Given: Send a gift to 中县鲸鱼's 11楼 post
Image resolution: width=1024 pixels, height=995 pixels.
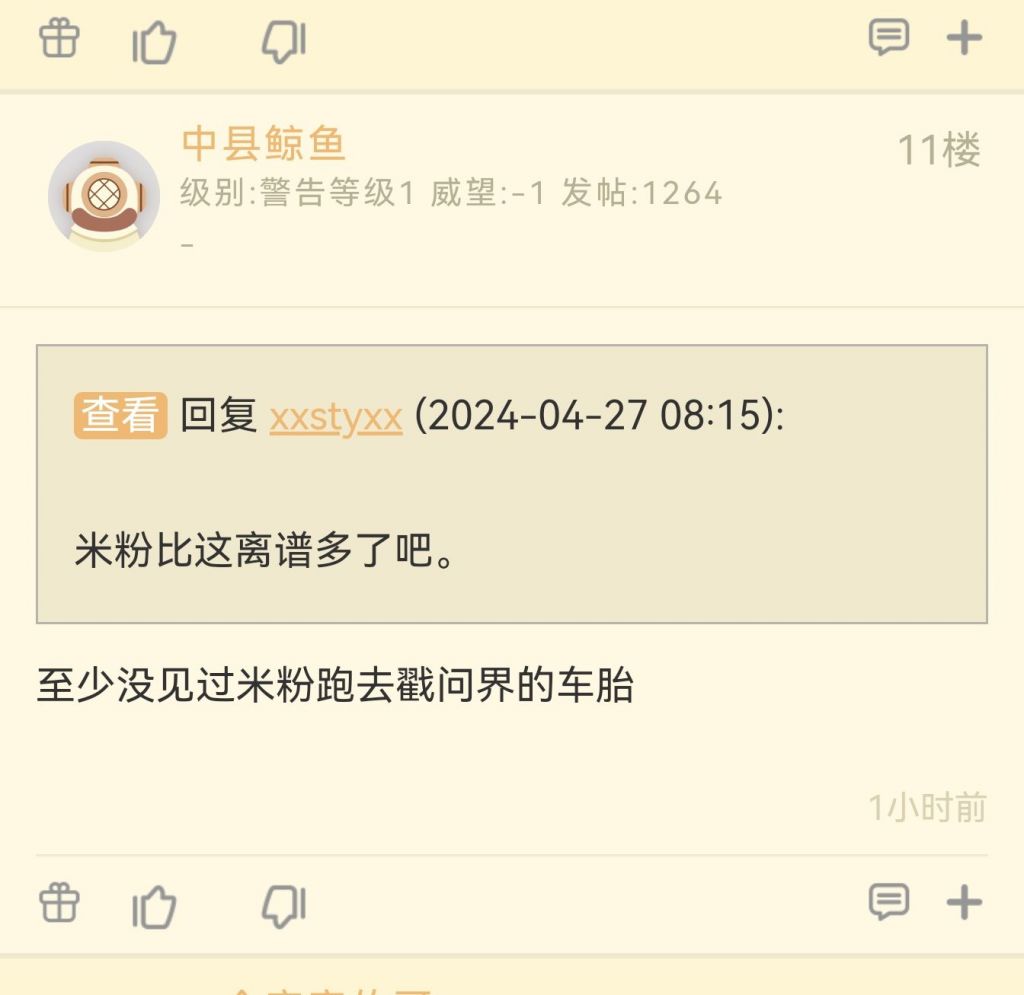Looking at the screenshot, I should (x=59, y=904).
